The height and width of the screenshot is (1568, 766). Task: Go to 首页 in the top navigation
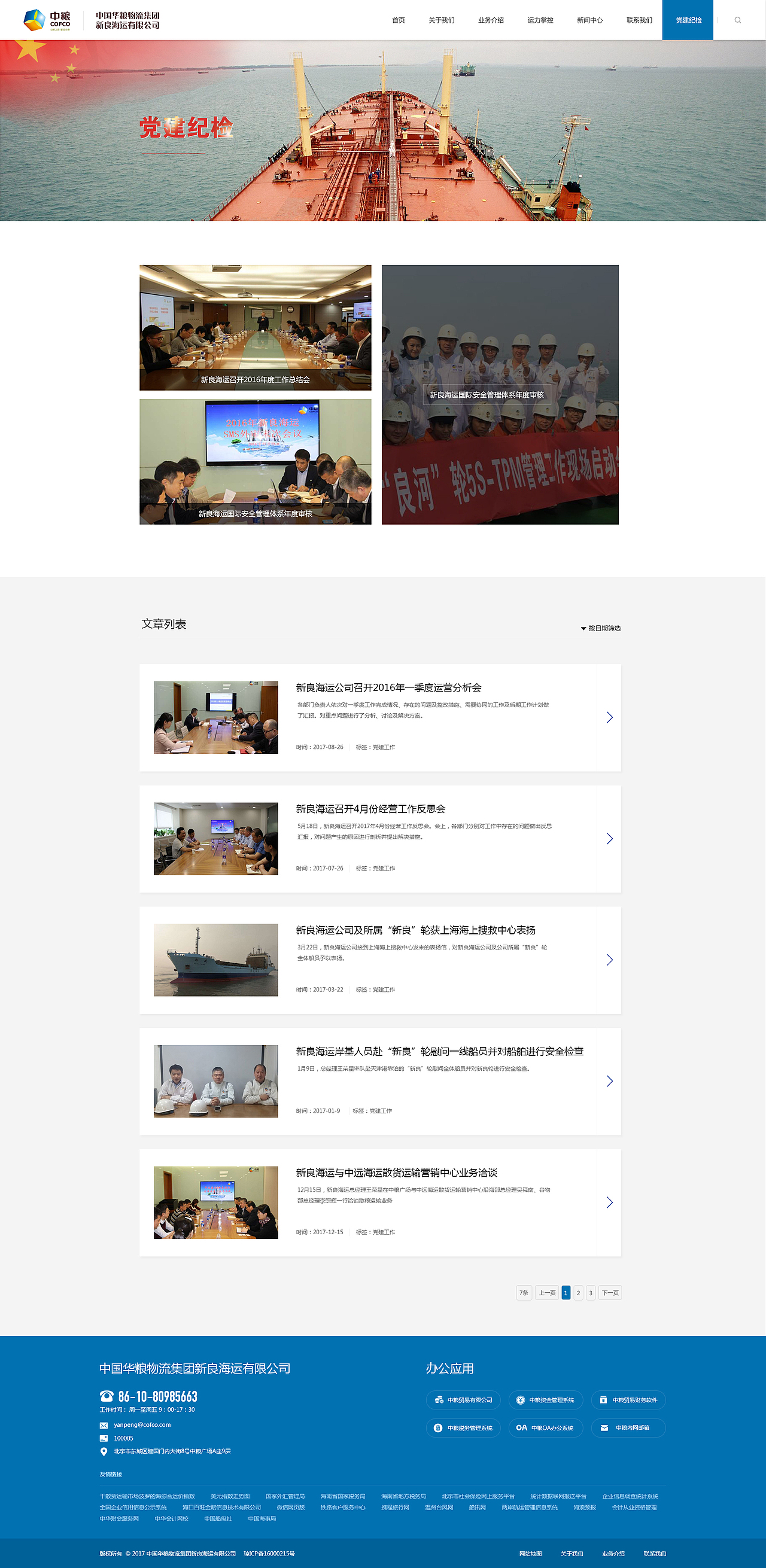click(398, 20)
